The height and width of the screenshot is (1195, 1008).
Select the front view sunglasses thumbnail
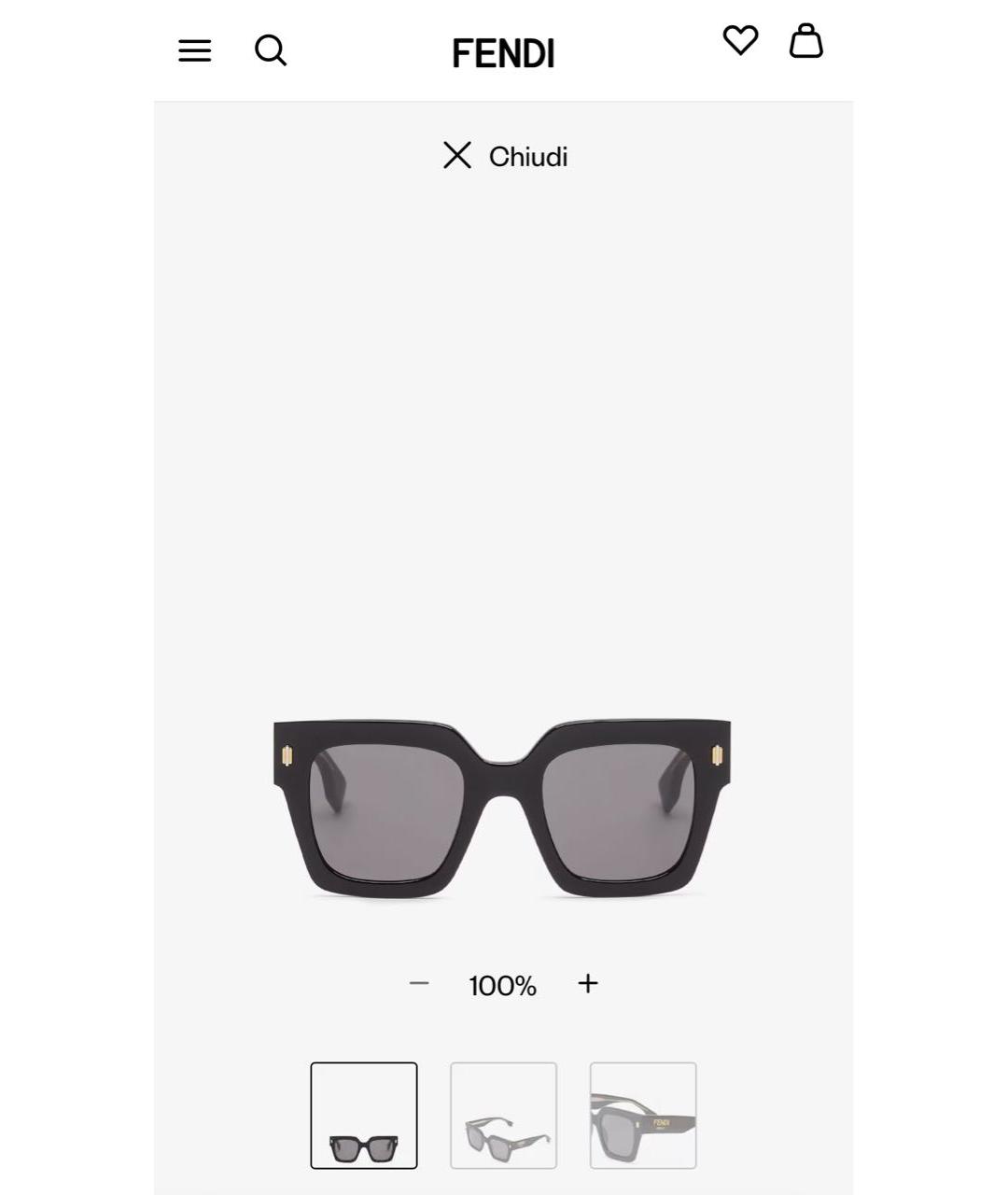click(364, 1115)
